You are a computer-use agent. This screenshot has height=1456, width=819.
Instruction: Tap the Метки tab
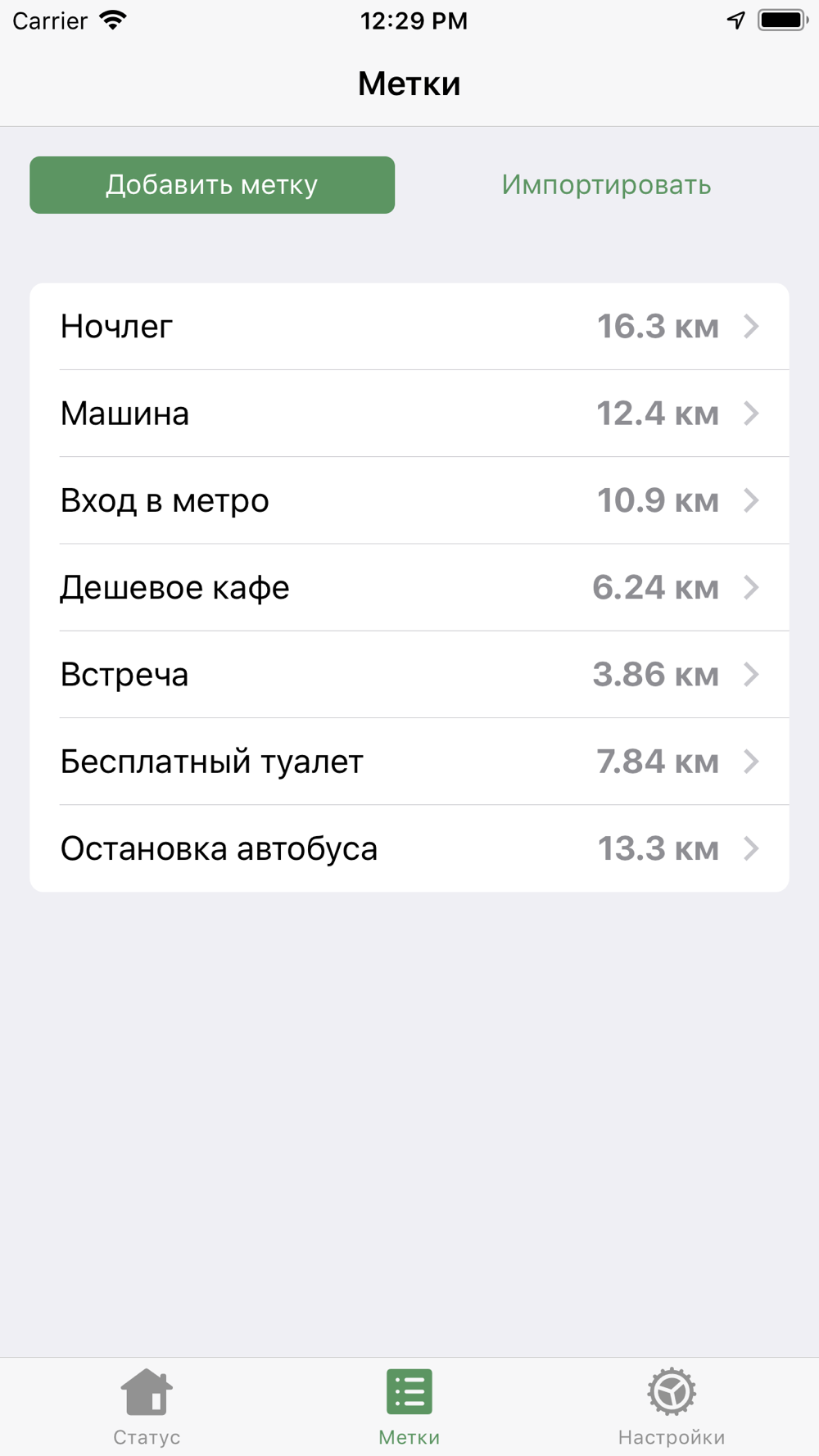(x=409, y=1407)
